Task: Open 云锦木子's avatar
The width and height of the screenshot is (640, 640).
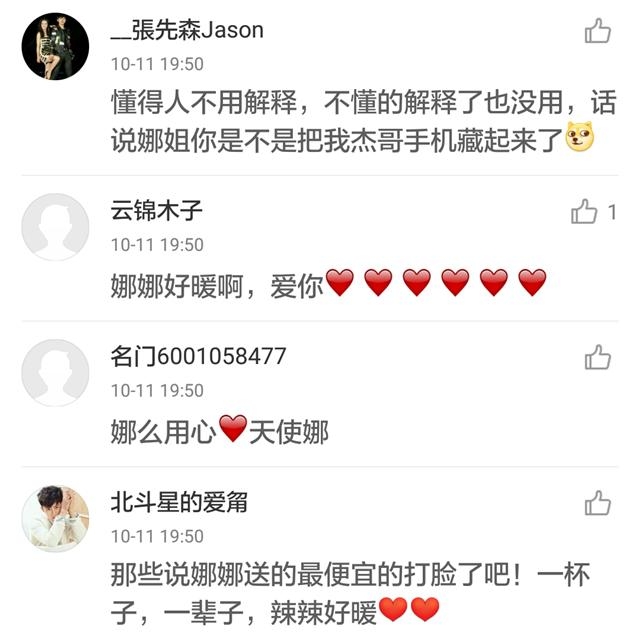Action: (55, 227)
